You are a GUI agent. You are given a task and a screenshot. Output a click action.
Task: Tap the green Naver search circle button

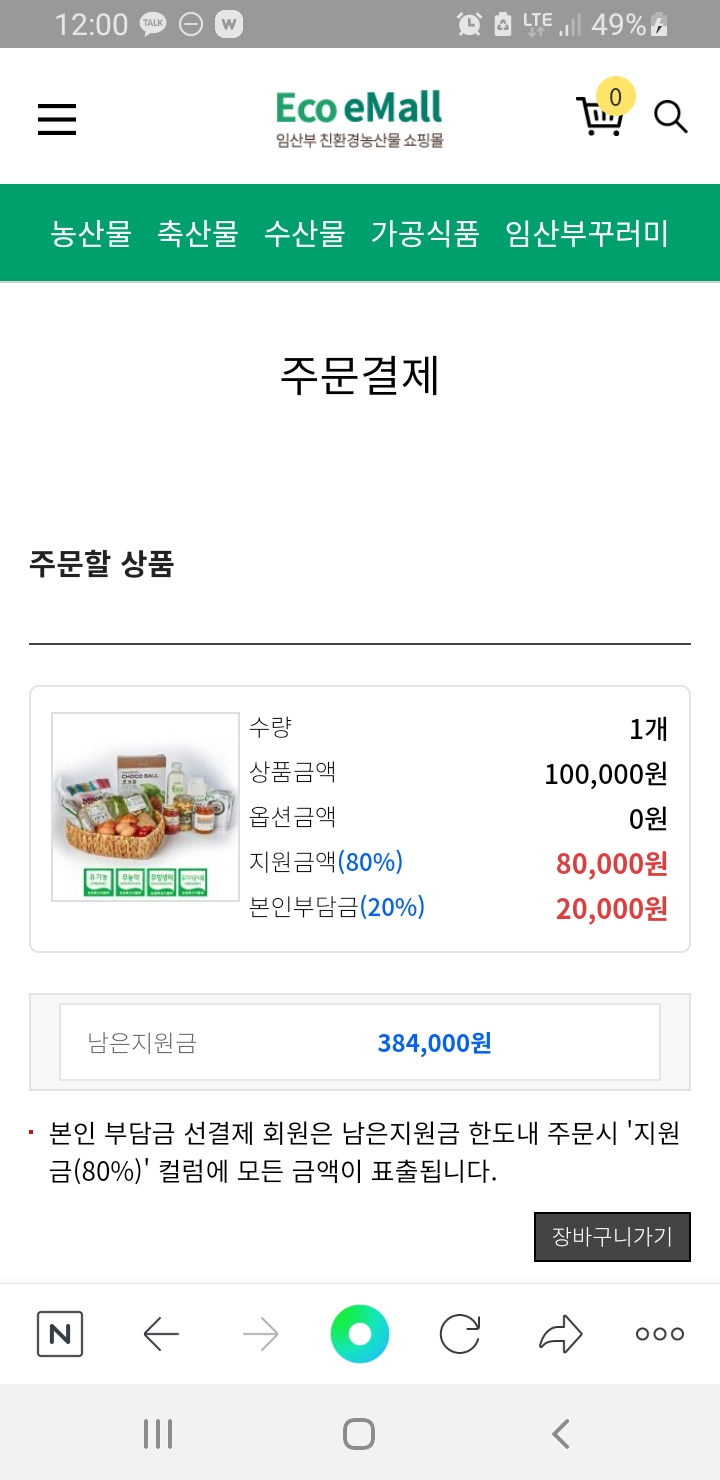[x=360, y=1334]
